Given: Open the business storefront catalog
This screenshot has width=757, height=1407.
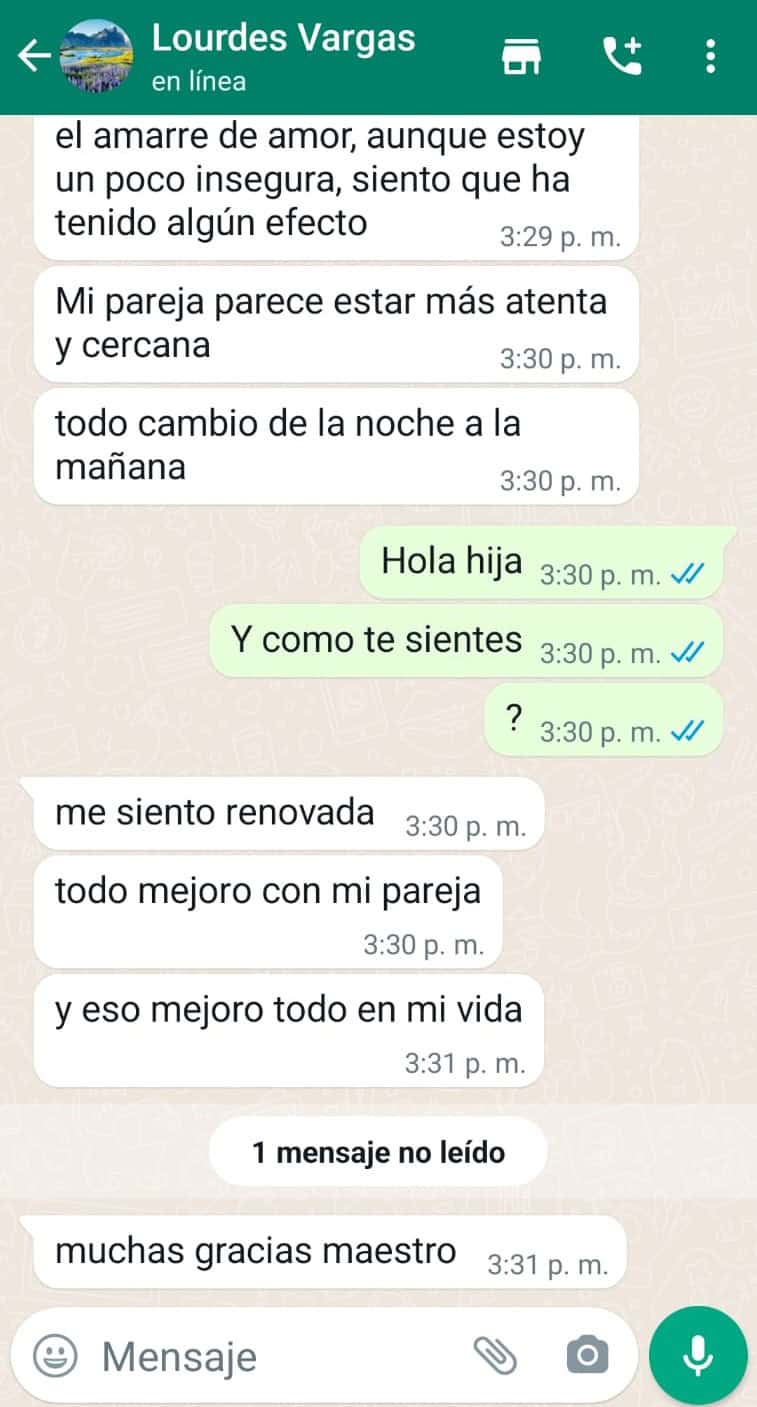Looking at the screenshot, I should (520, 56).
